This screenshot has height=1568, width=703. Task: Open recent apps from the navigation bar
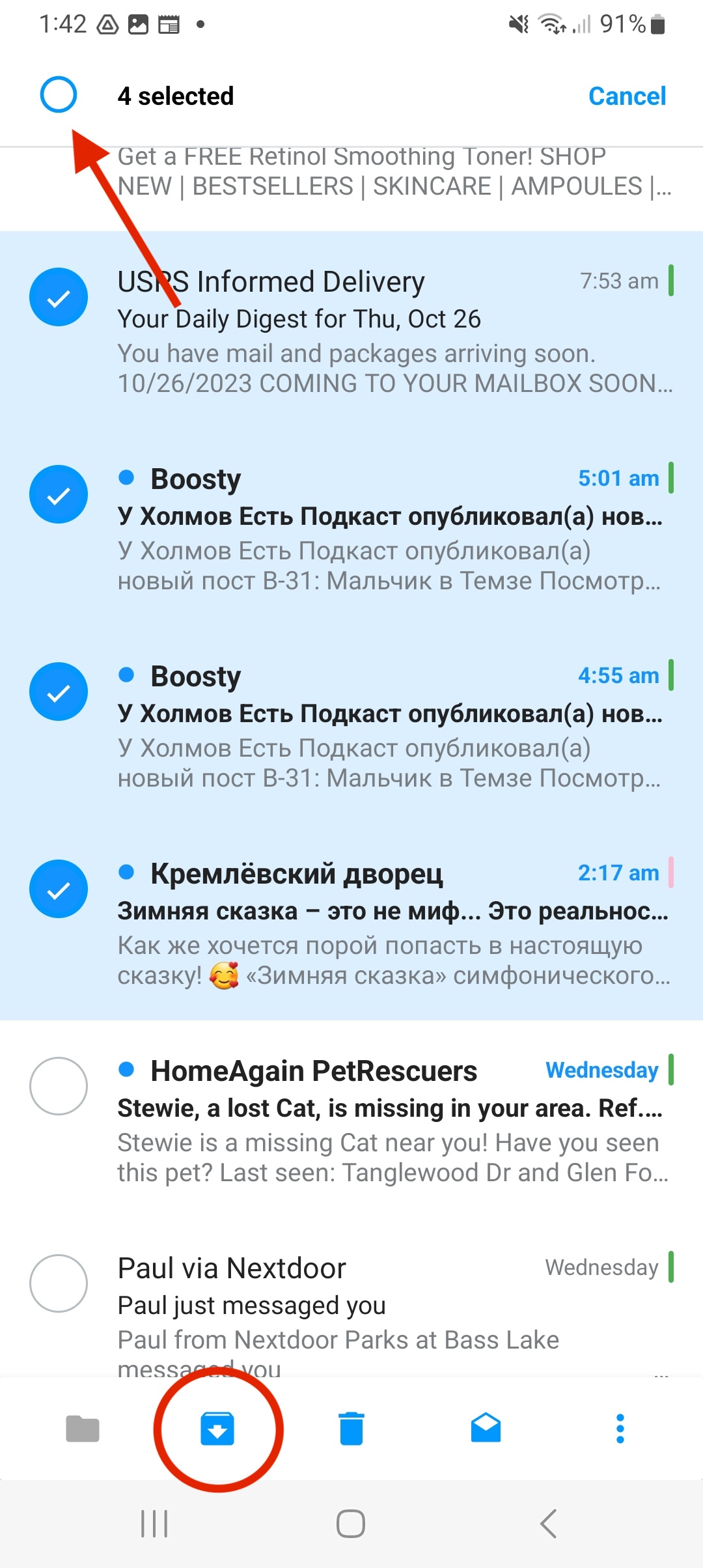(x=154, y=1524)
